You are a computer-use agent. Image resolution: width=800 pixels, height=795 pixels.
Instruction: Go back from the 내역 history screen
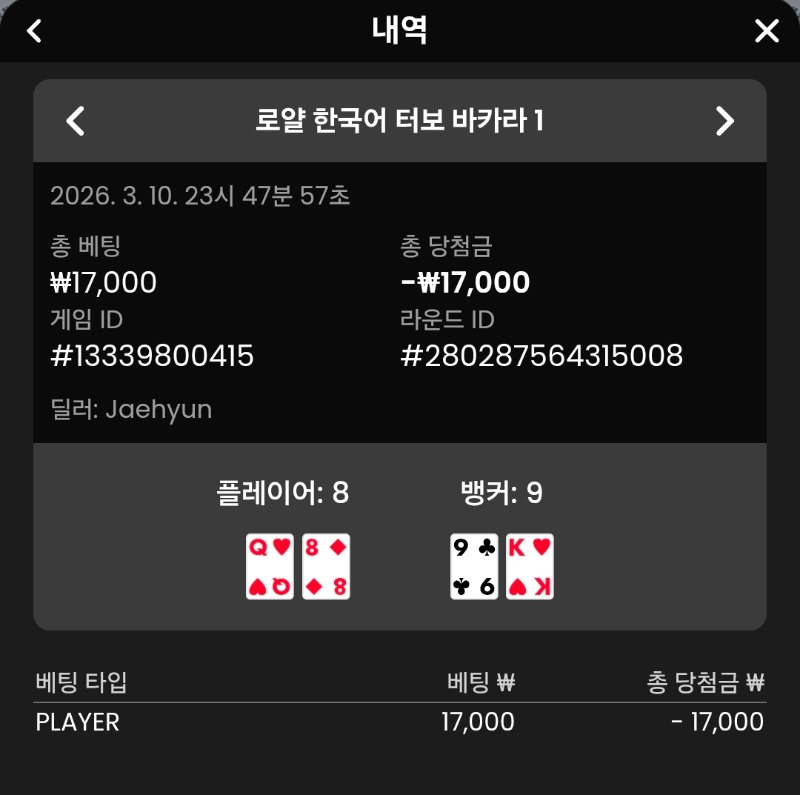coord(34,31)
